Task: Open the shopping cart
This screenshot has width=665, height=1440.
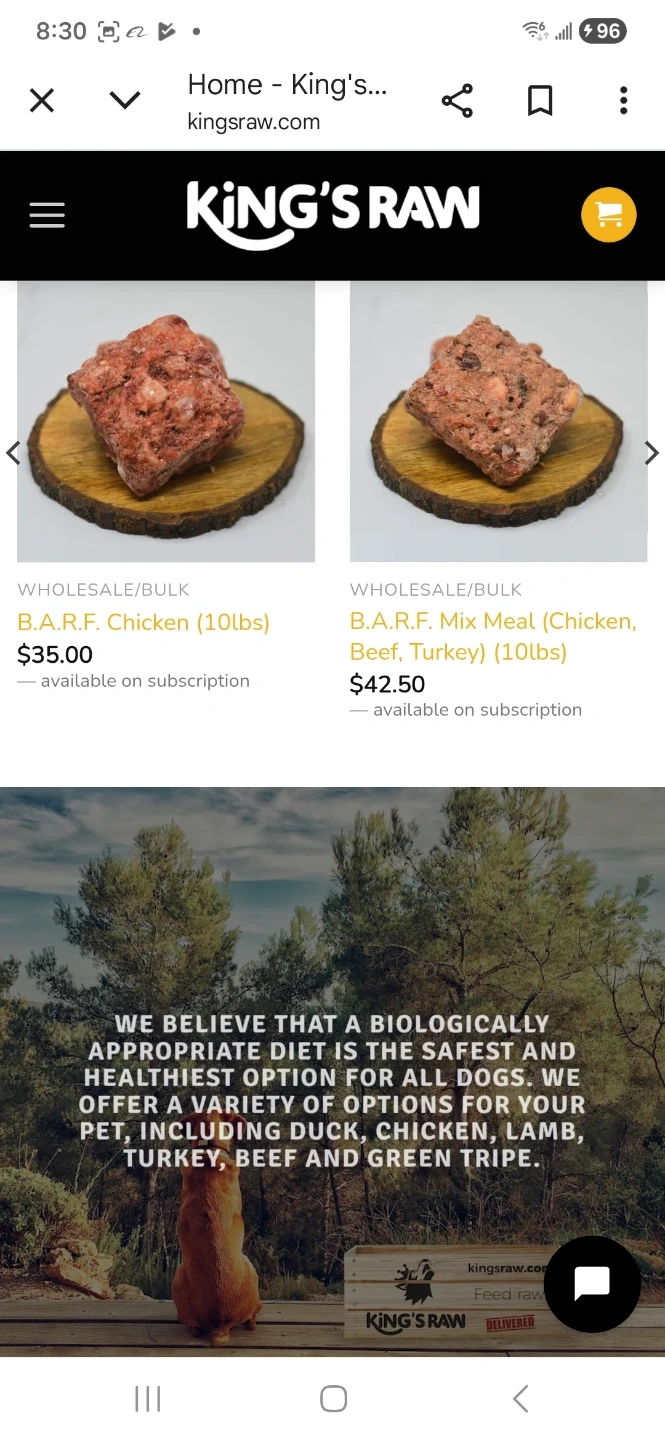Action: (x=608, y=215)
